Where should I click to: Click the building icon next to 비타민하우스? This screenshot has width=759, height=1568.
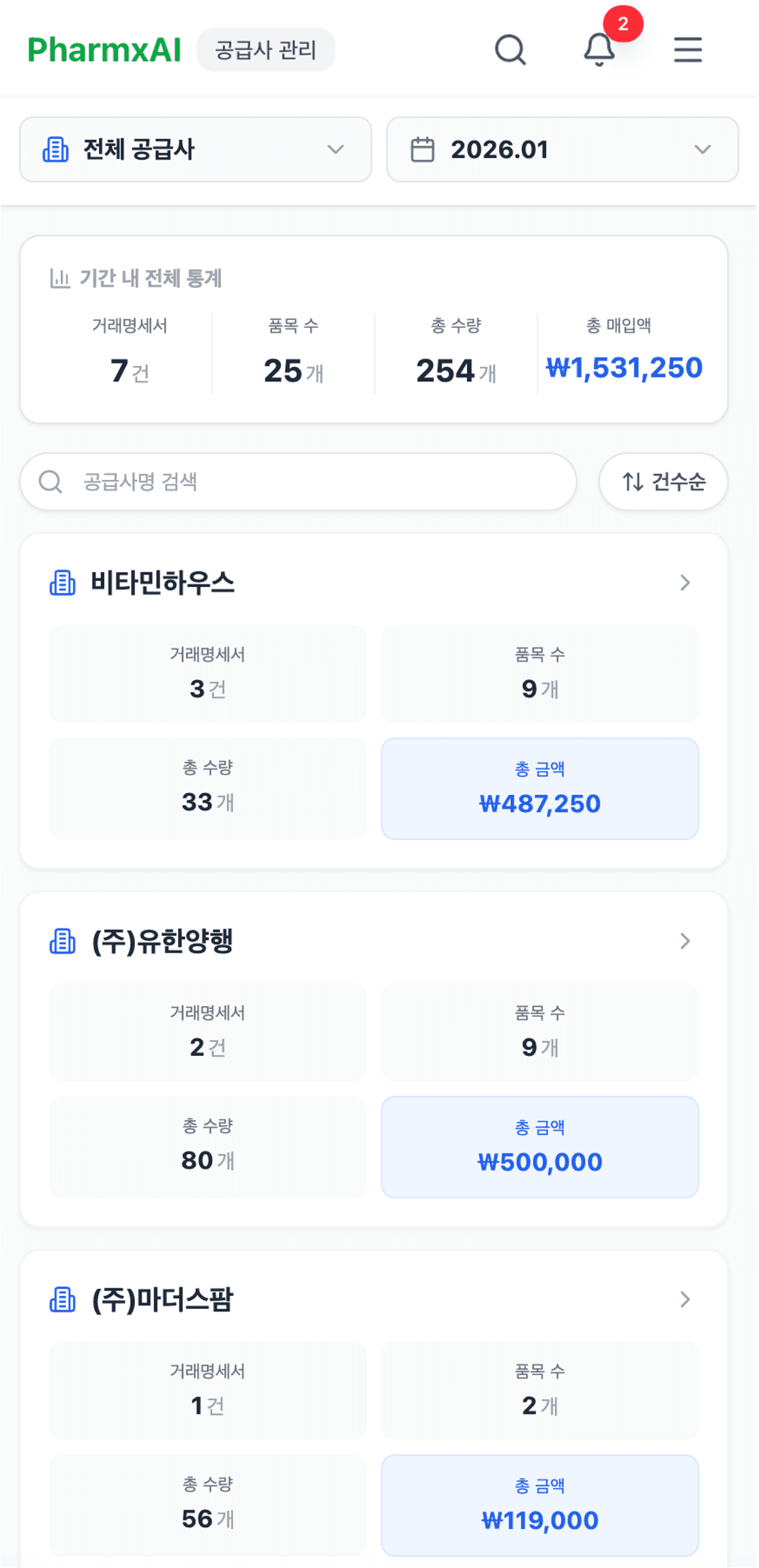pos(62,583)
